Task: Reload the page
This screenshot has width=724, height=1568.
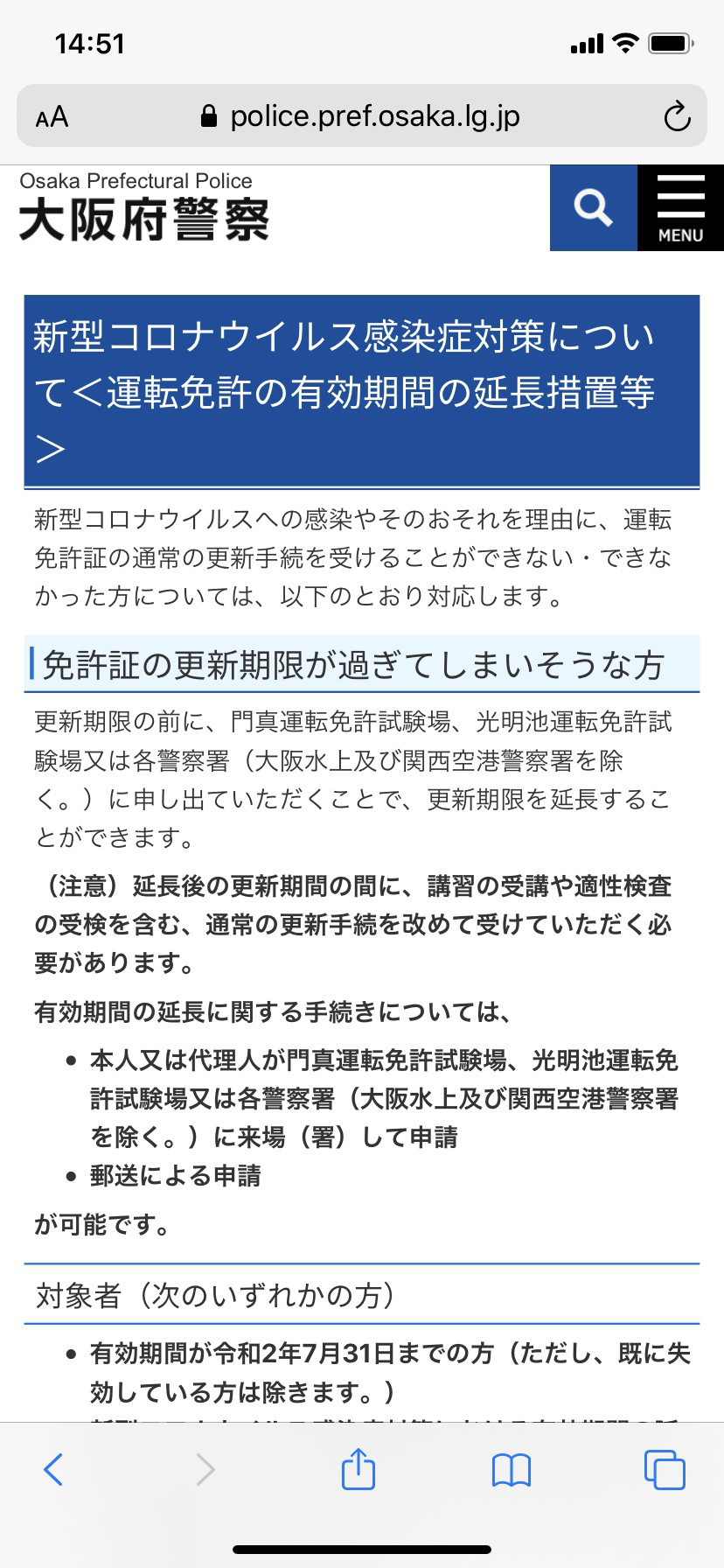Action: tap(677, 116)
